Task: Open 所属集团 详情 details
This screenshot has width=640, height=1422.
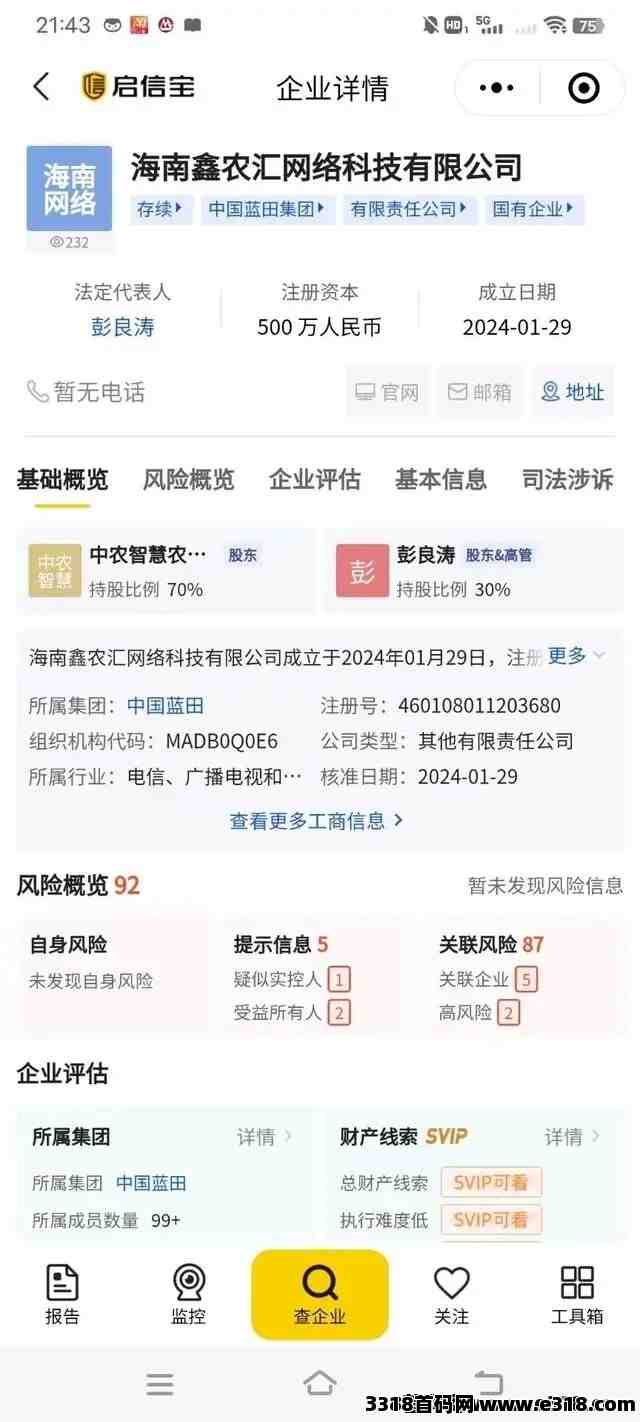Action: [x=264, y=1137]
